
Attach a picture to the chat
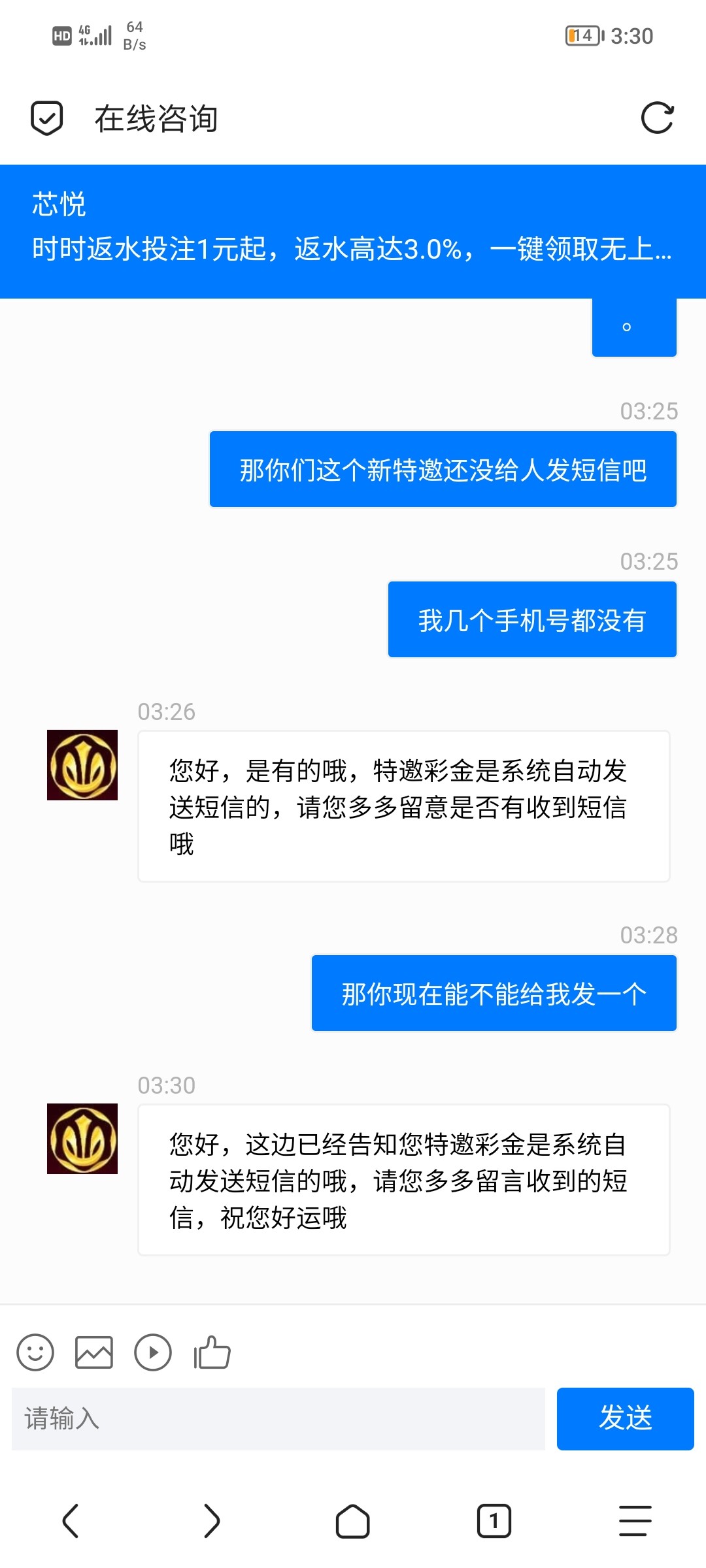pyautogui.click(x=94, y=1352)
